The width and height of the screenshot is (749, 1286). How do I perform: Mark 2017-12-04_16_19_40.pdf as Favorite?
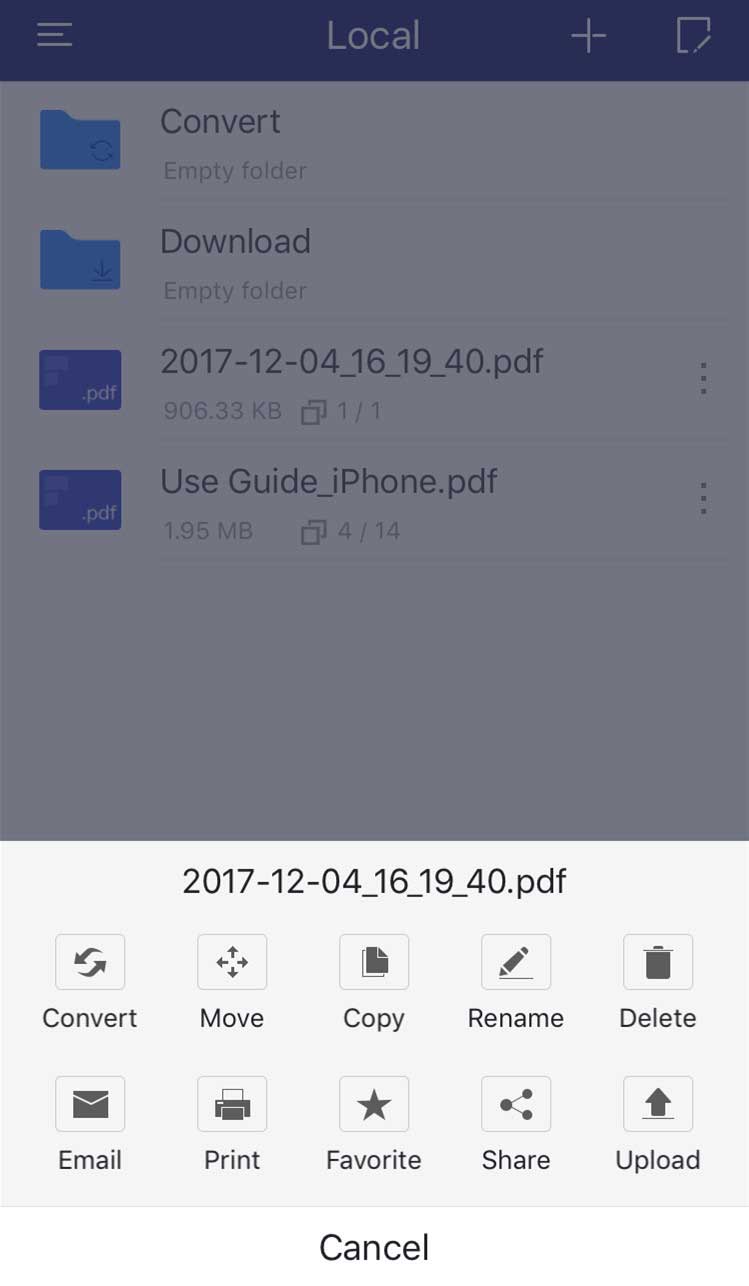tap(373, 1104)
